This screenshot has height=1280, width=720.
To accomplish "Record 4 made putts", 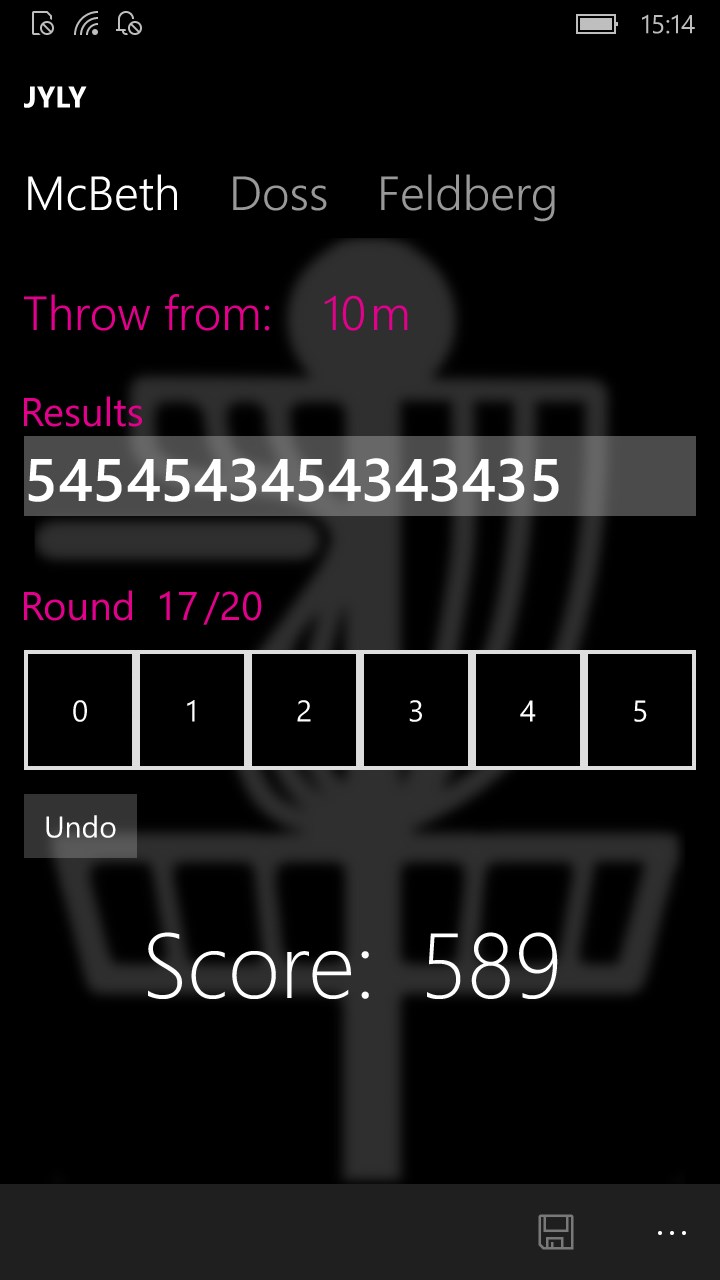I will pos(528,711).
